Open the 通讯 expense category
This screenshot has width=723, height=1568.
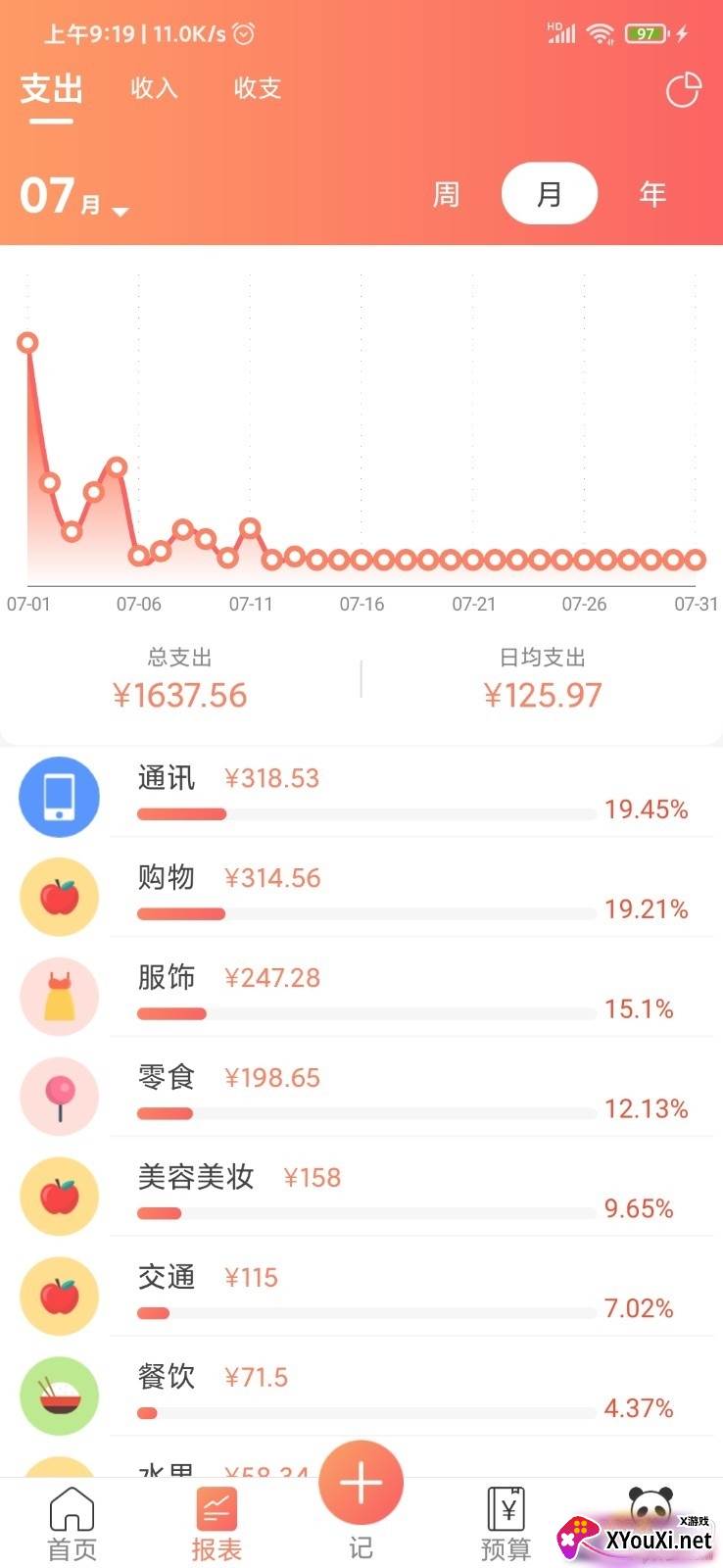point(361,796)
